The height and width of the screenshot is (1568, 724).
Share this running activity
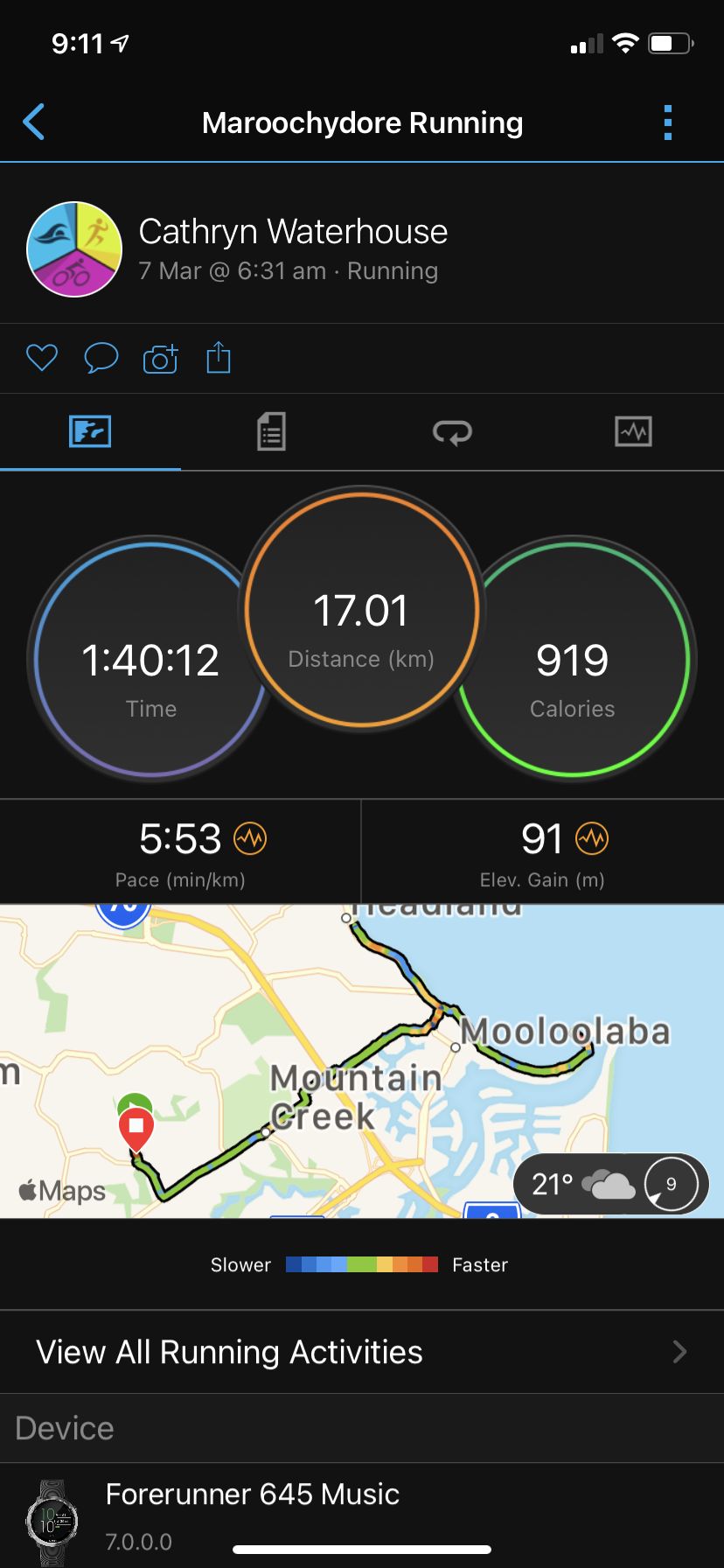pos(219,358)
